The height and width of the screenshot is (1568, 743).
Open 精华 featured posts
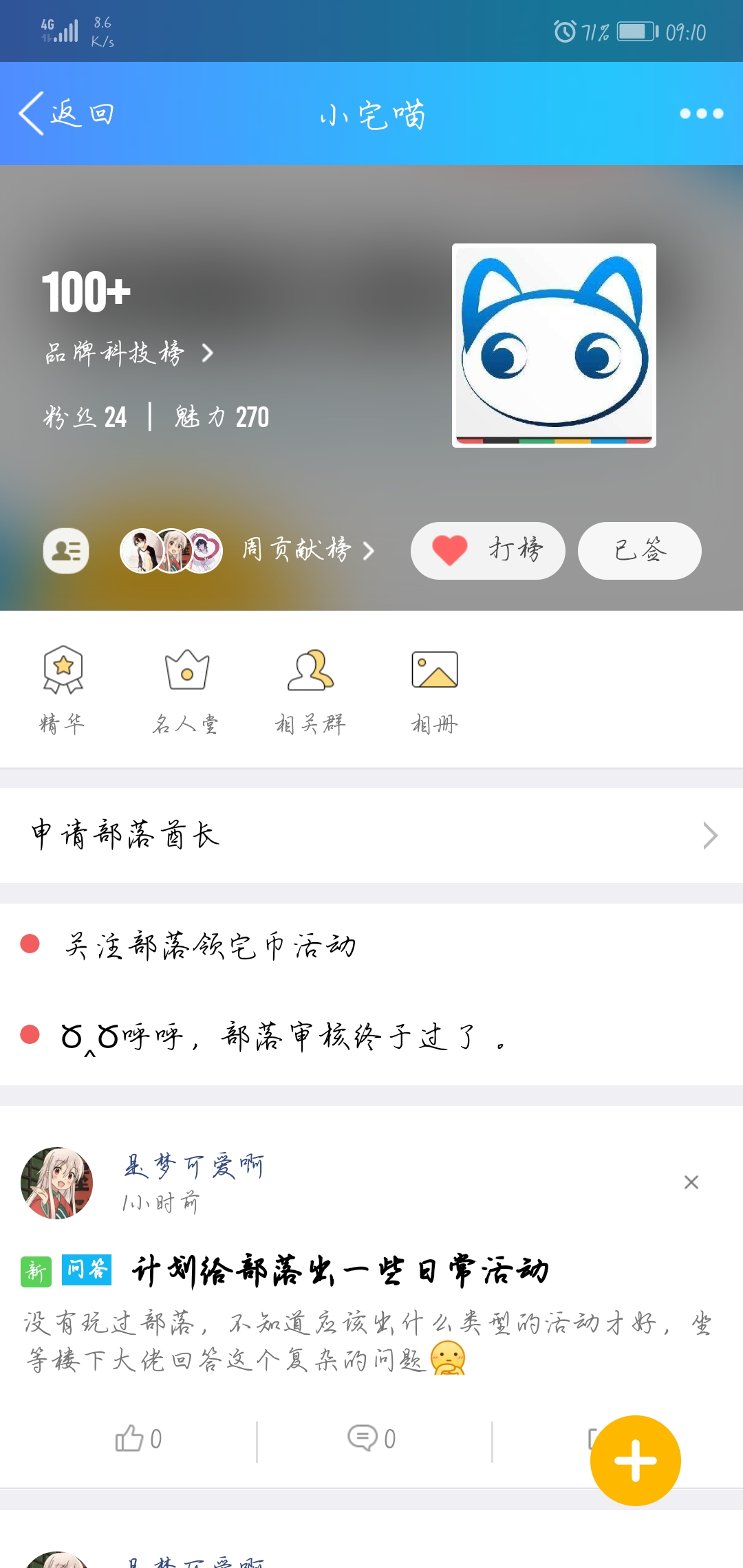(x=63, y=689)
